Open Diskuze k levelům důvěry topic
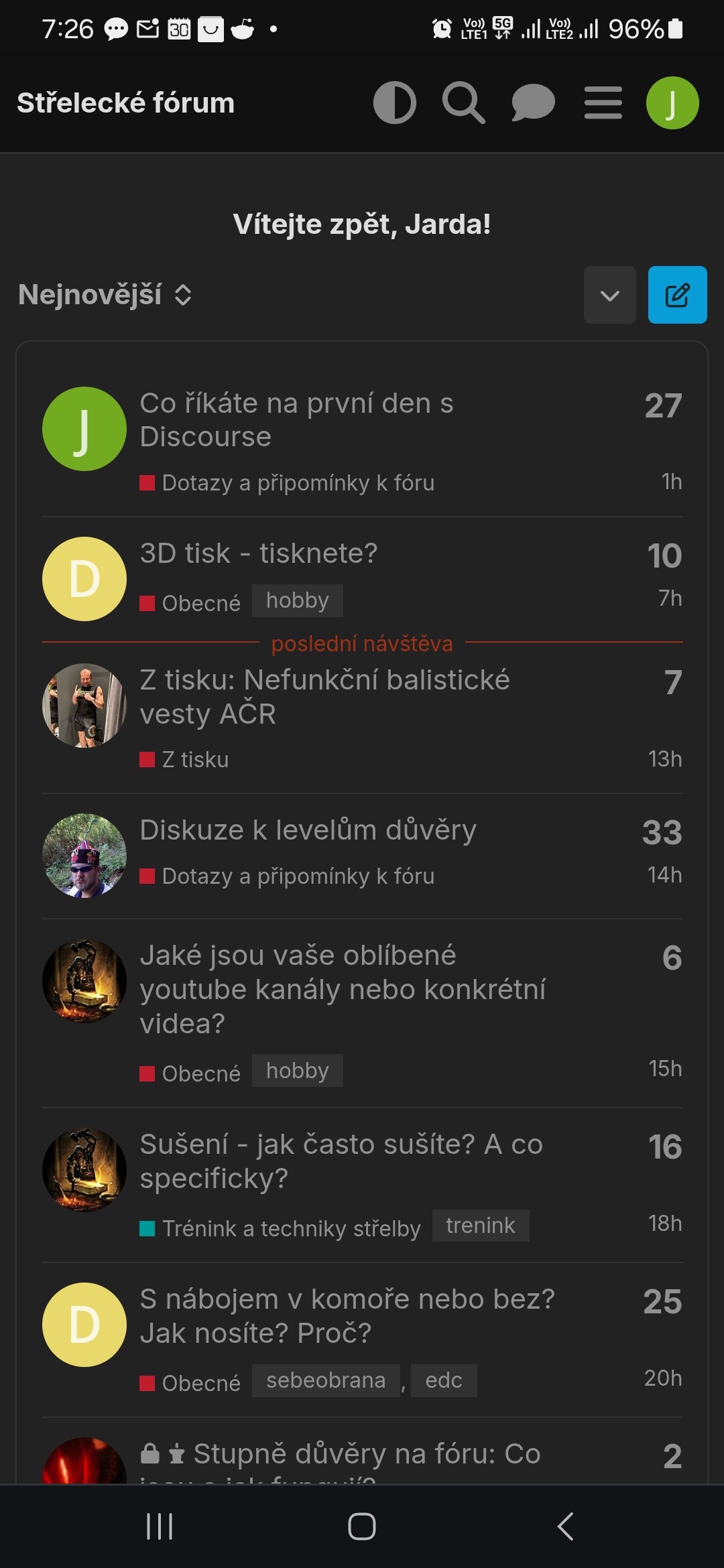 click(308, 830)
